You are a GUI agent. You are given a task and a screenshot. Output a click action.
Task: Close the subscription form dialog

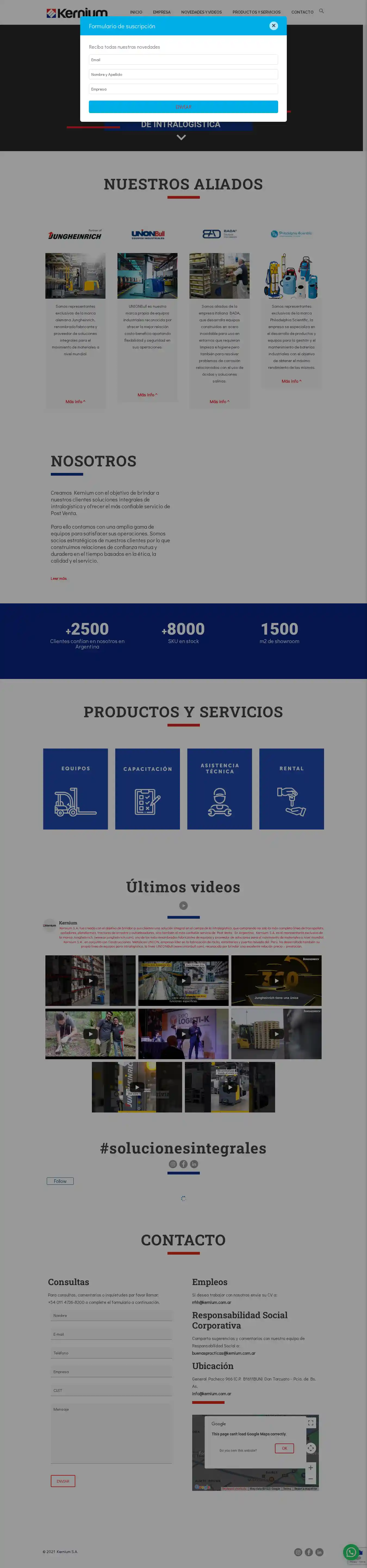pos(273,26)
